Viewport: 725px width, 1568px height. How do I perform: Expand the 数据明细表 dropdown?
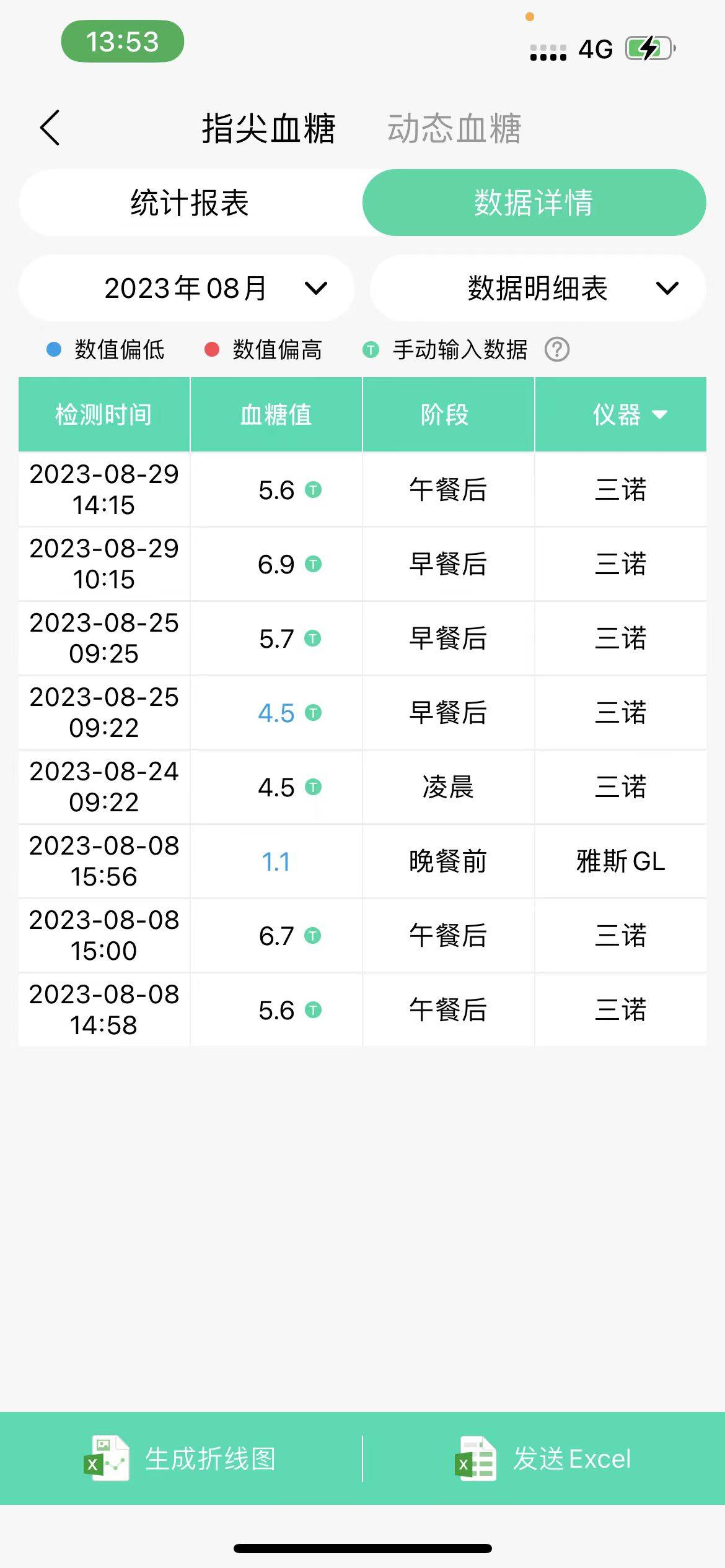pyautogui.click(x=538, y=288)
